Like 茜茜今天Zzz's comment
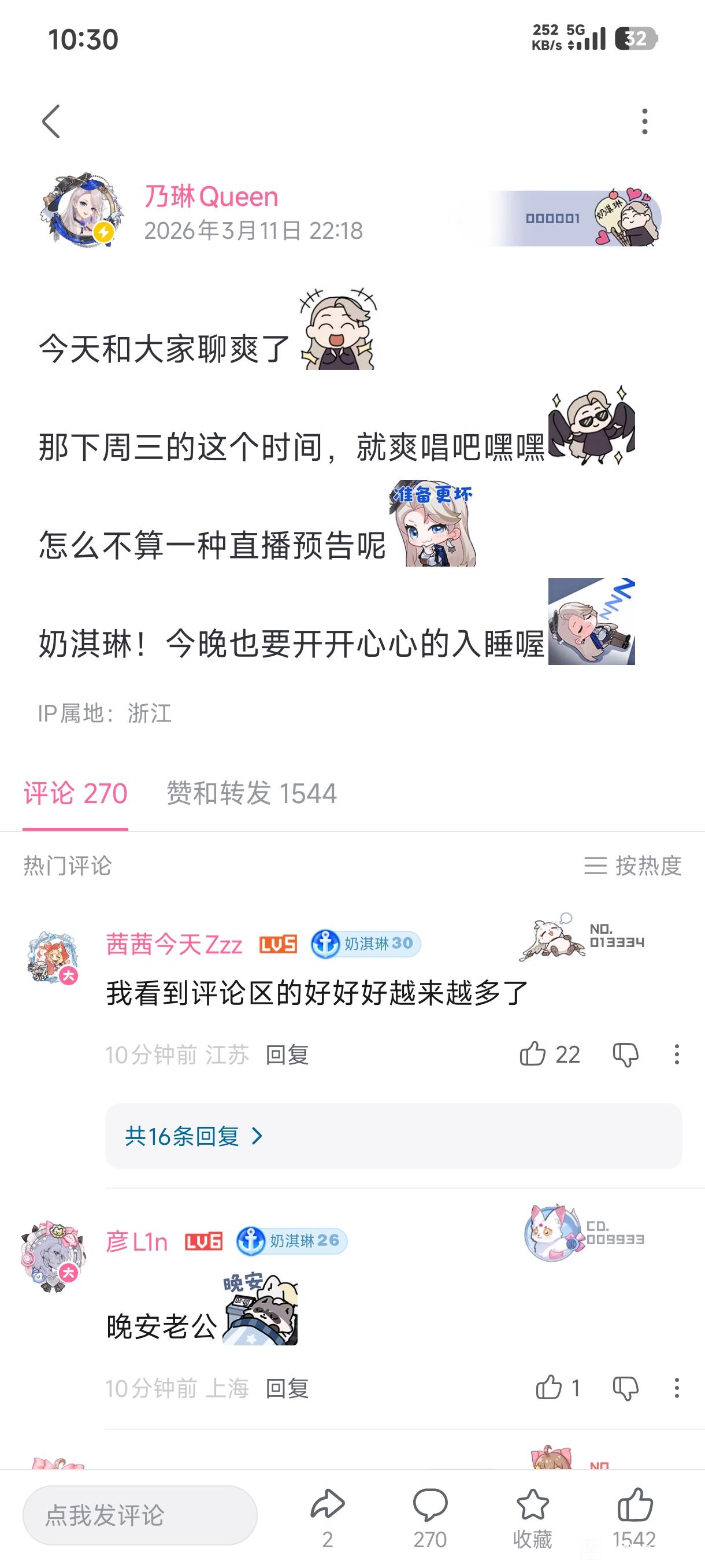 550,1054
